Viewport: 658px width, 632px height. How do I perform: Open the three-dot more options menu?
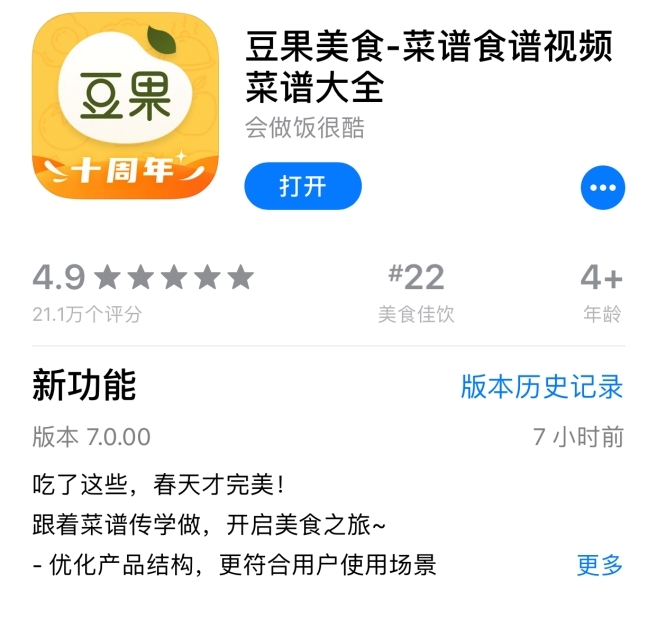(603, 187)
